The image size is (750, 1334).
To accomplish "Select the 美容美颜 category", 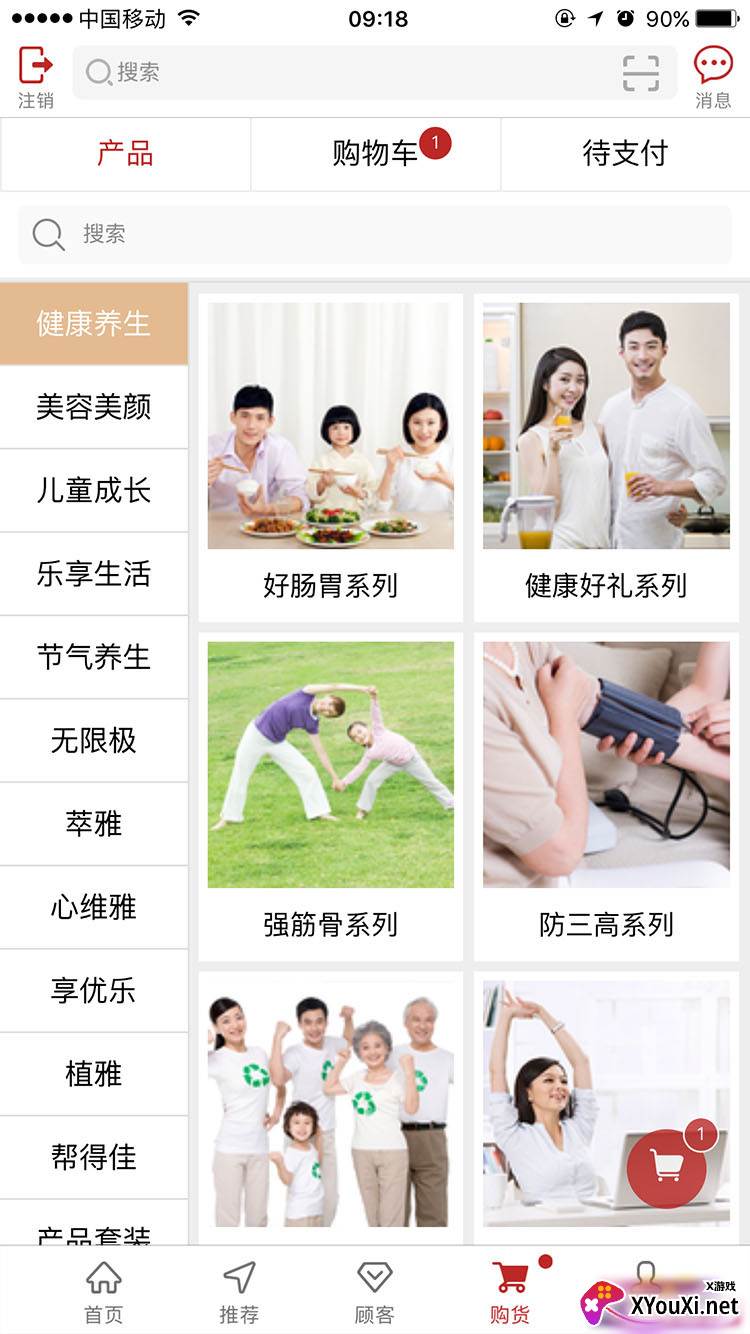I will click(x=94, y=407).
